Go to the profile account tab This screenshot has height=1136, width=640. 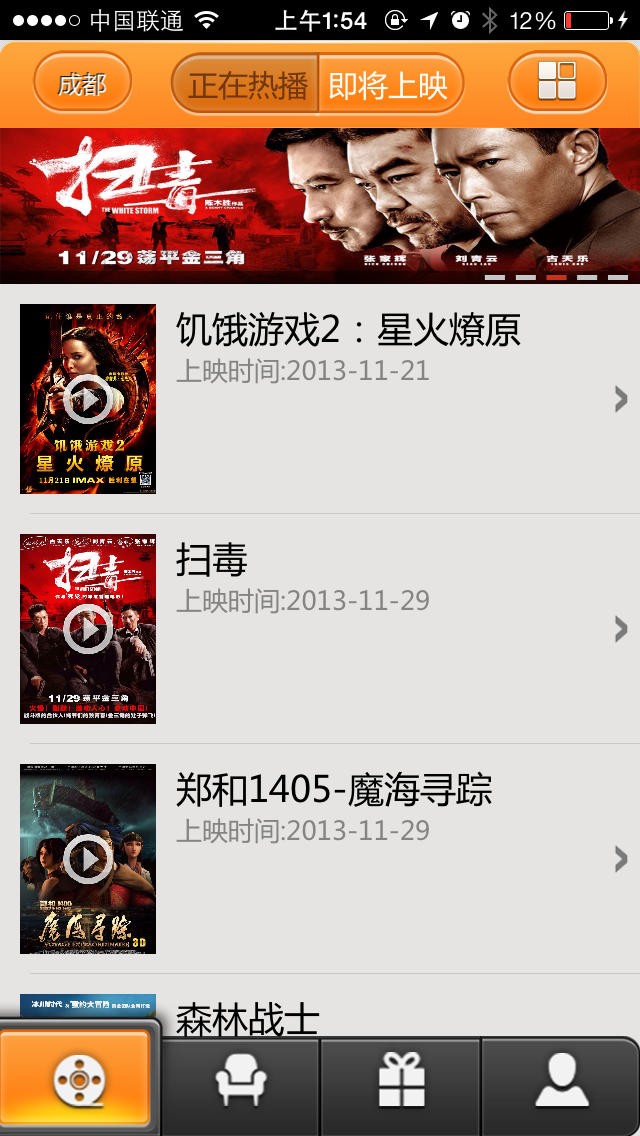(561, 1084)
